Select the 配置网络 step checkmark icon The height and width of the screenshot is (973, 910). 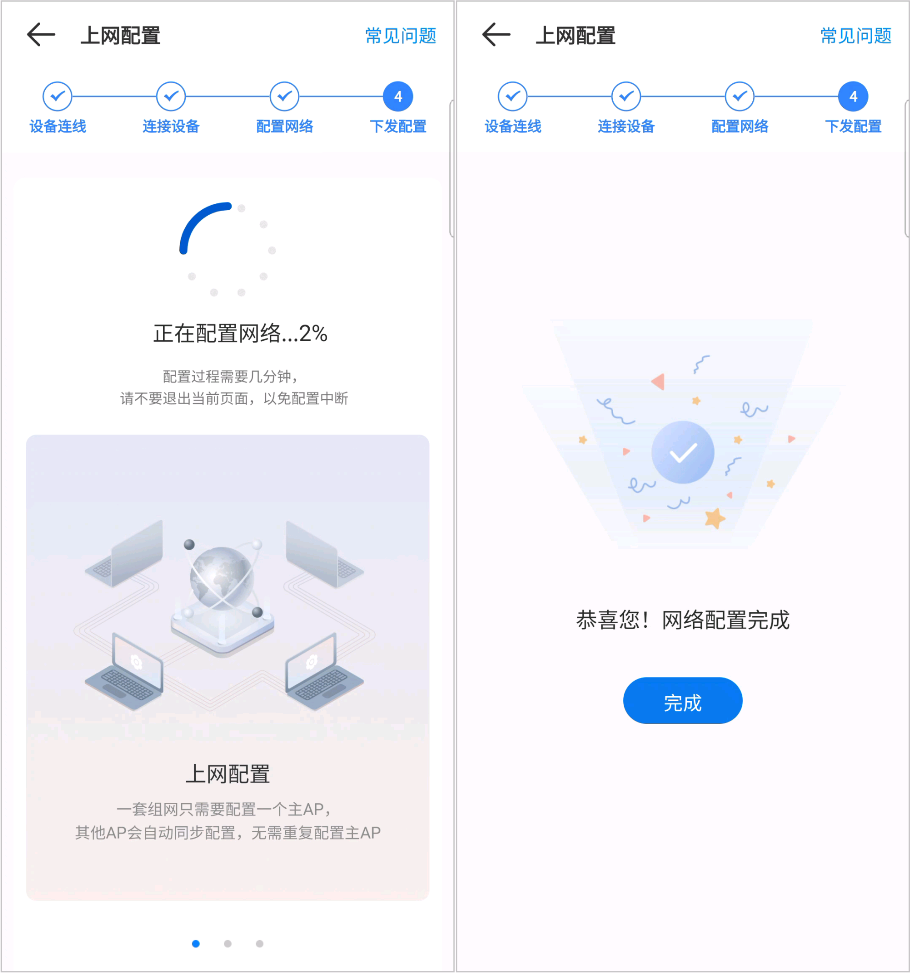coord(284,97)
